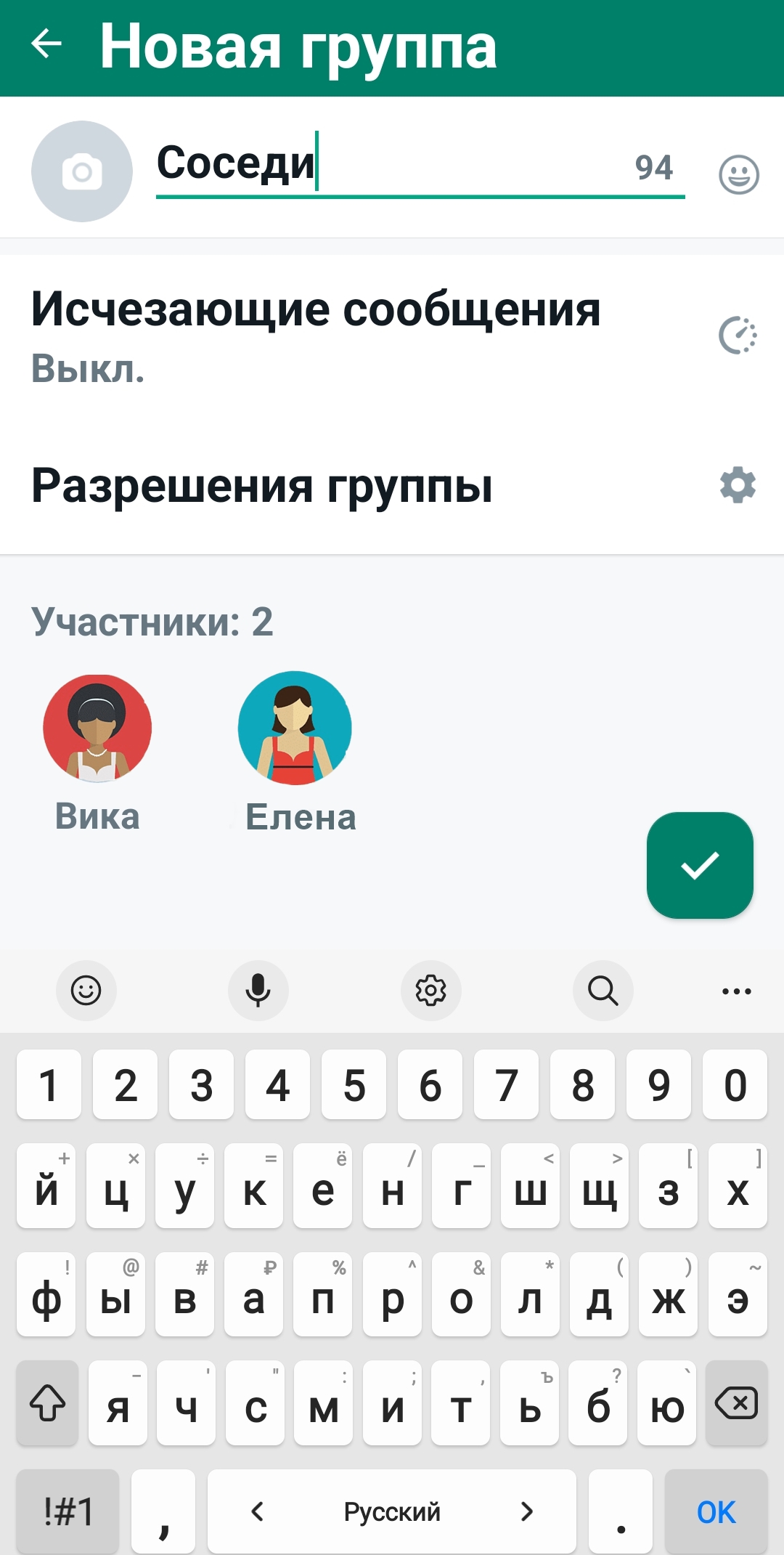The width and height of the screenshot is (784, 1555).
Task: Open Исчезающие сообщения settings
Action: pyautogui.click(x=392, y=336)
